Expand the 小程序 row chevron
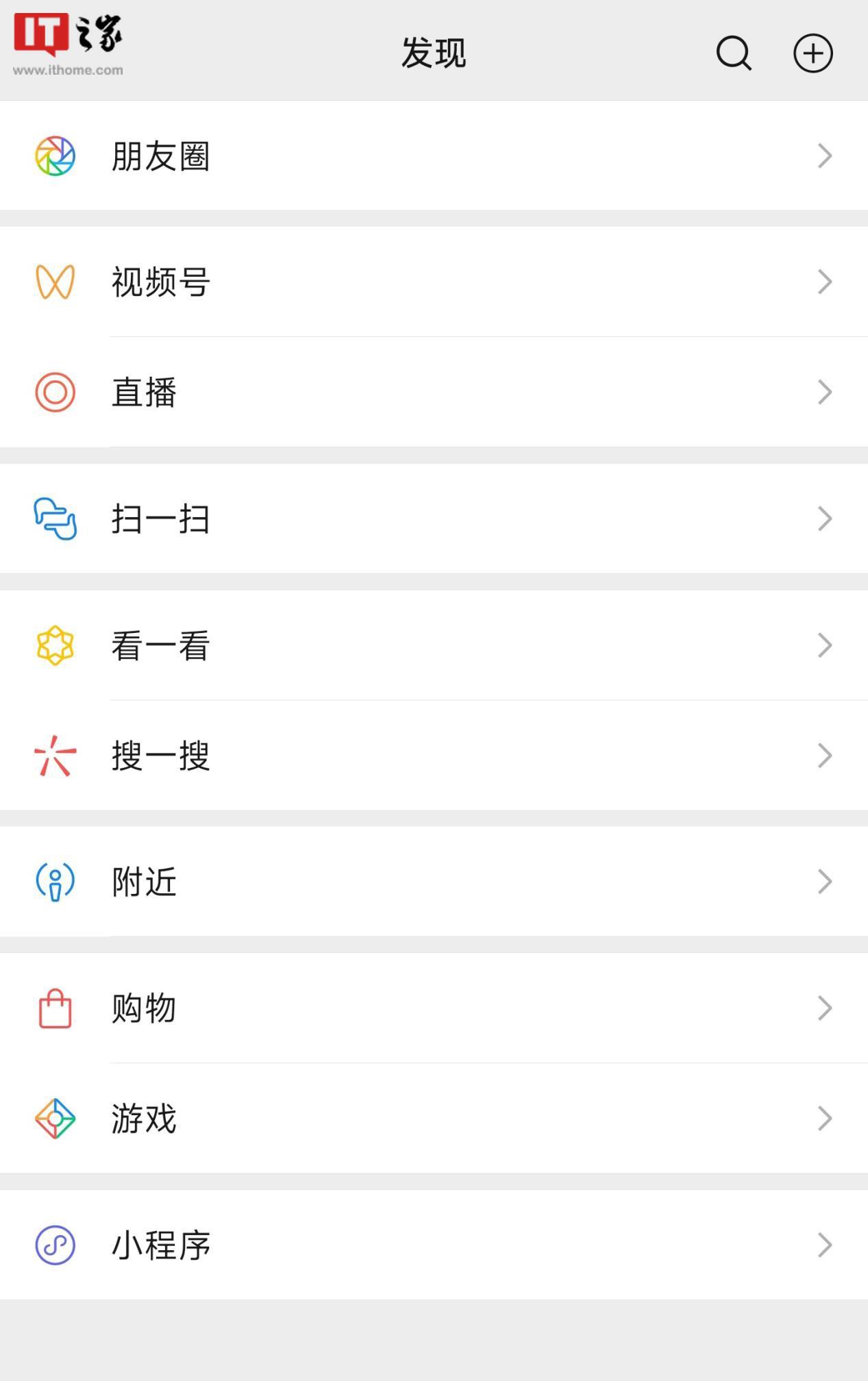This screenshot has width=868, height=1381. (826, 1245)
